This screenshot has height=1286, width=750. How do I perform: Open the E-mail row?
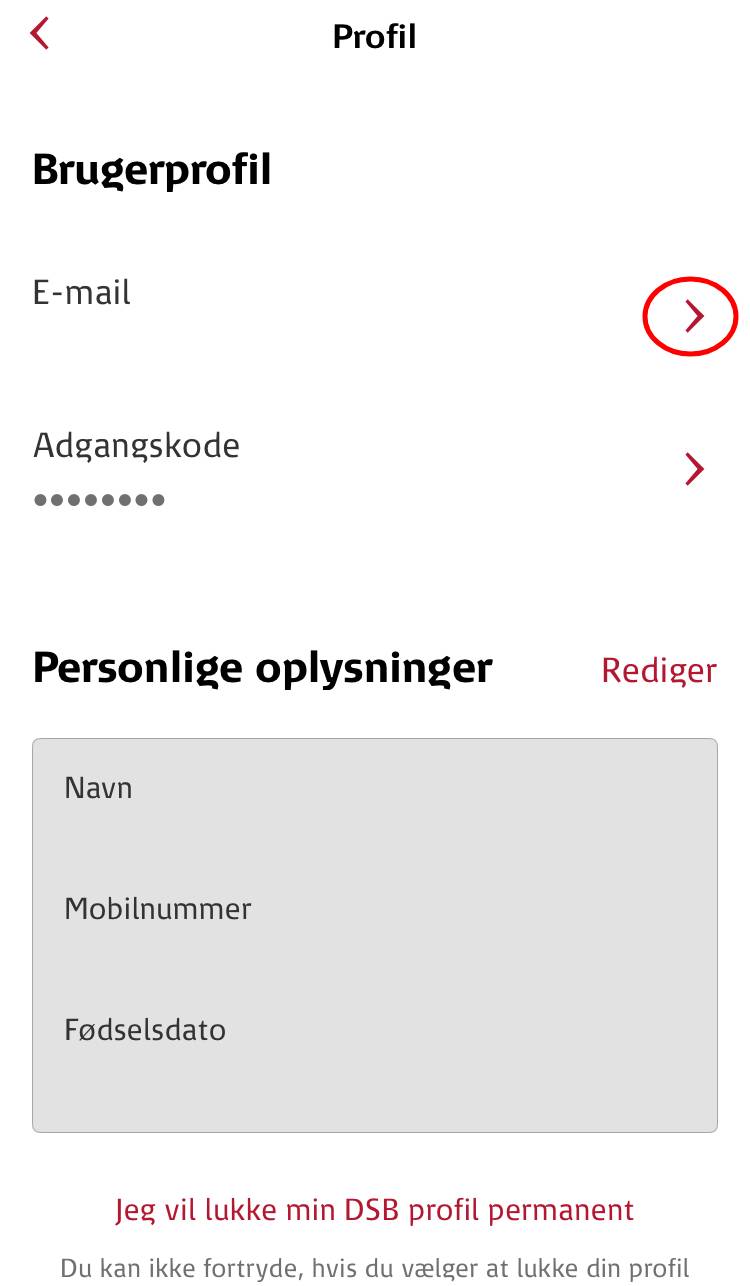[693, 317]
